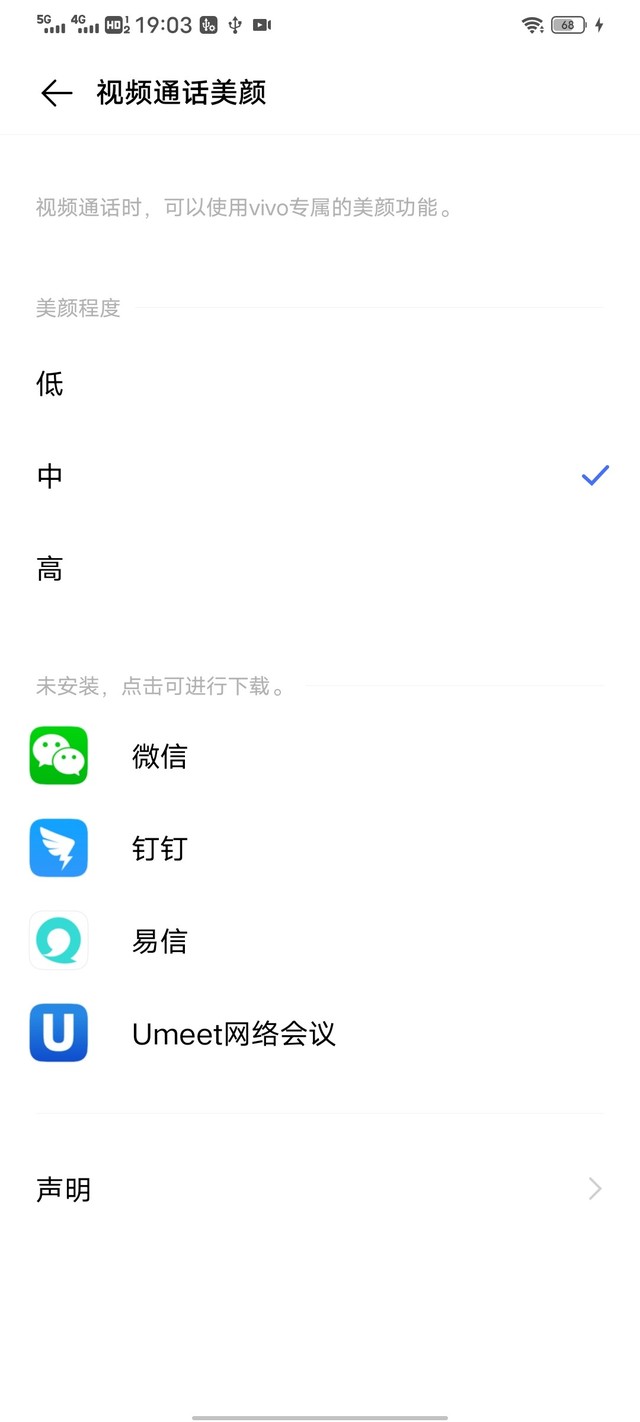Select the 低 beauty level

(x=320, y=384)
